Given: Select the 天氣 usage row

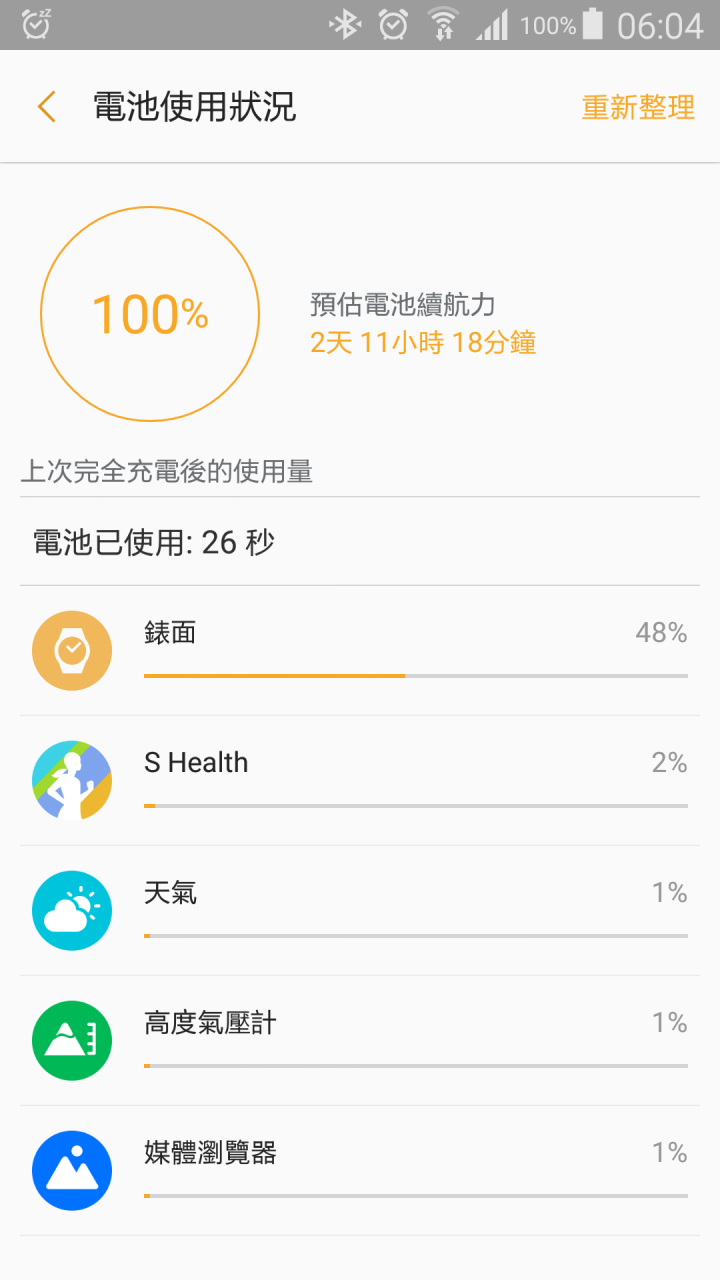Looking at the screenshot, I should [x=360, y=911].
